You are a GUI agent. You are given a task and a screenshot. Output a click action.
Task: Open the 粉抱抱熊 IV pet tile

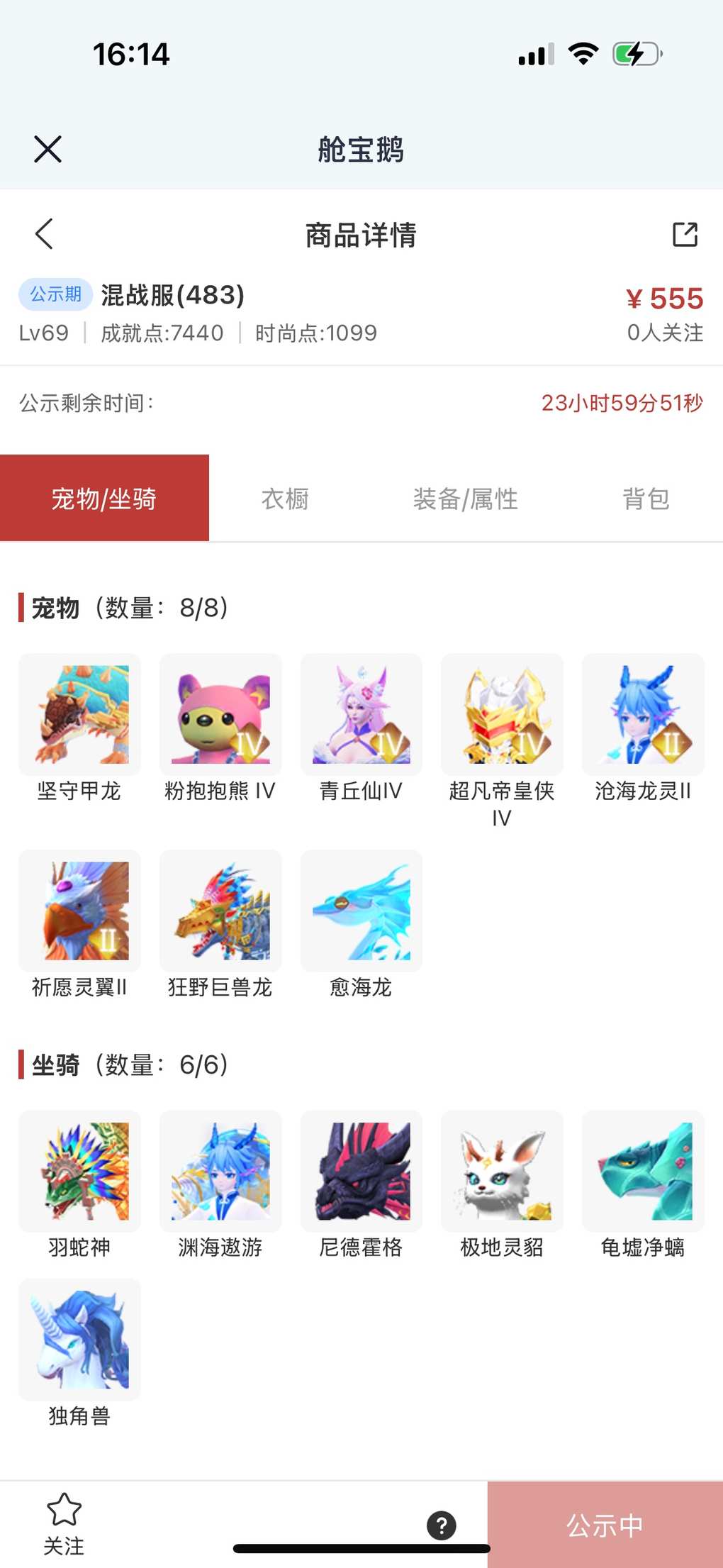pos(220,714)
